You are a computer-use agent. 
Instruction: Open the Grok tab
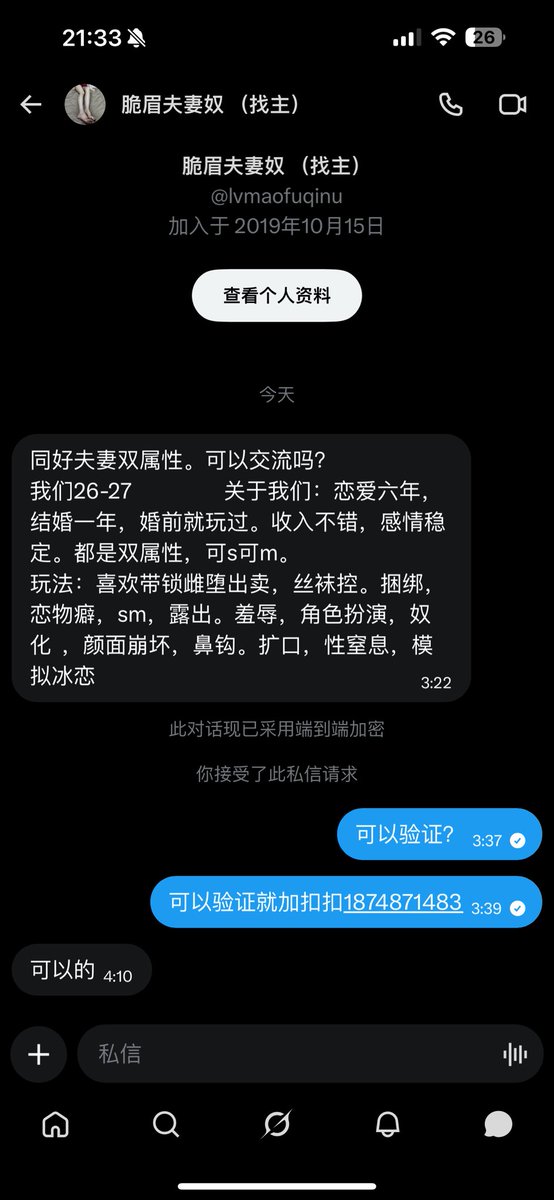(x=277, y=1125)
